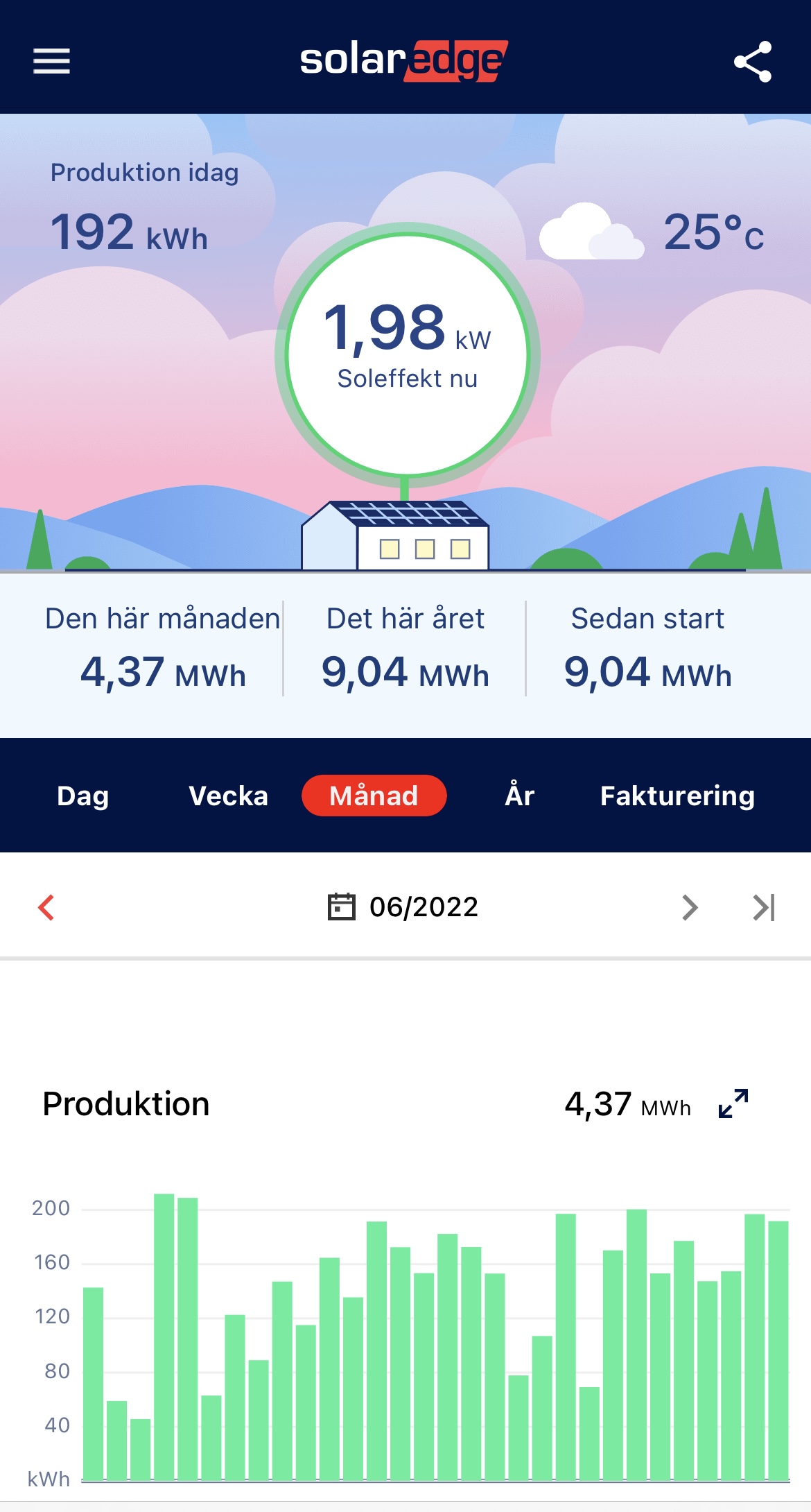Switch to the Vecka tab
Image resolution: width=811 pixels, height=1512 pixels.
pos(228,796)
